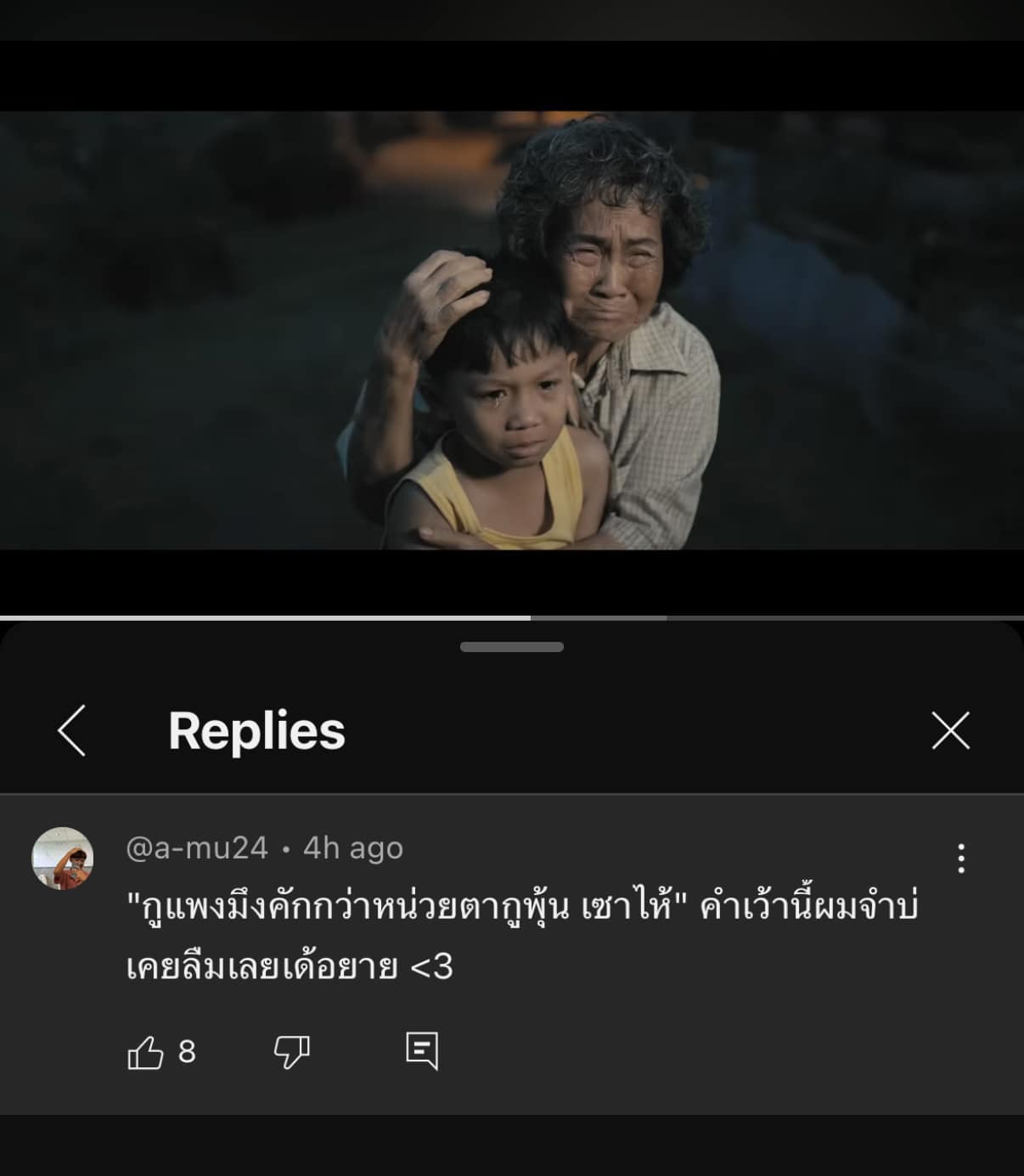
Task: Close the Replies panel
Action: [x=950, y=730]
